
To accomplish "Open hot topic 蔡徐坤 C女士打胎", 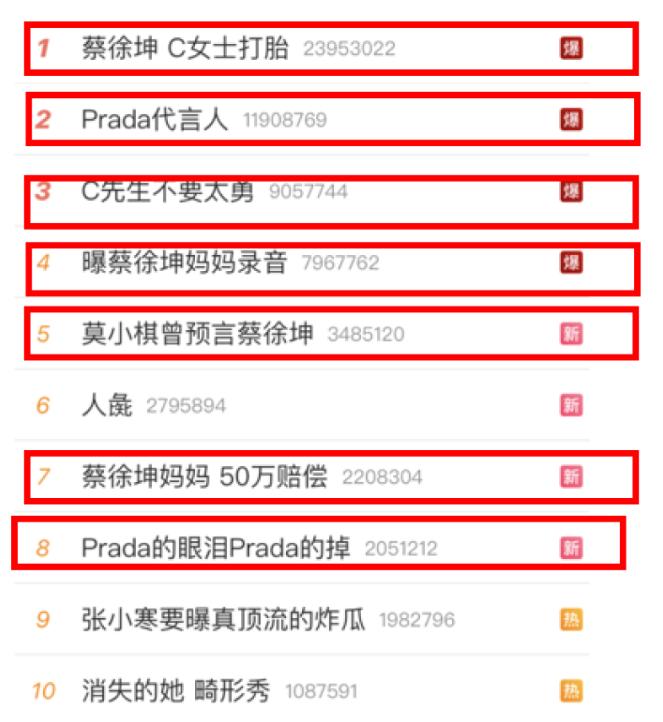I will [185, 48].
